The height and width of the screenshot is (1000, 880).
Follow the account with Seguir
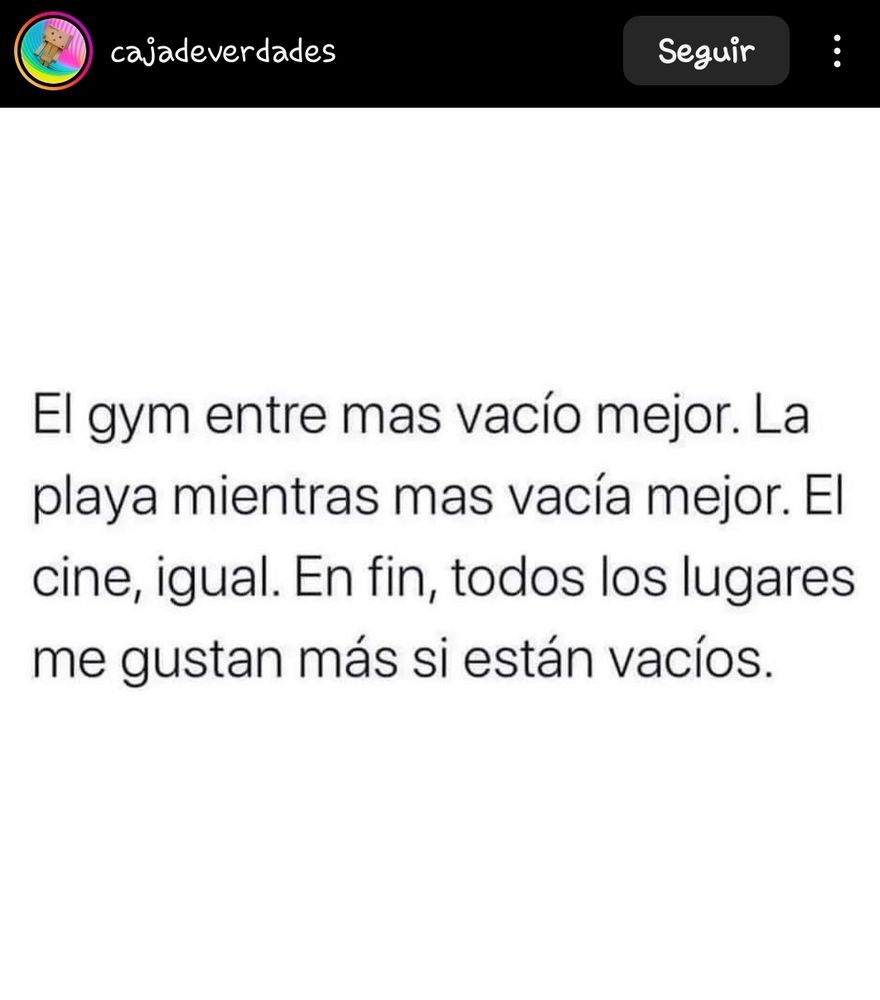(x=706, y=51)
